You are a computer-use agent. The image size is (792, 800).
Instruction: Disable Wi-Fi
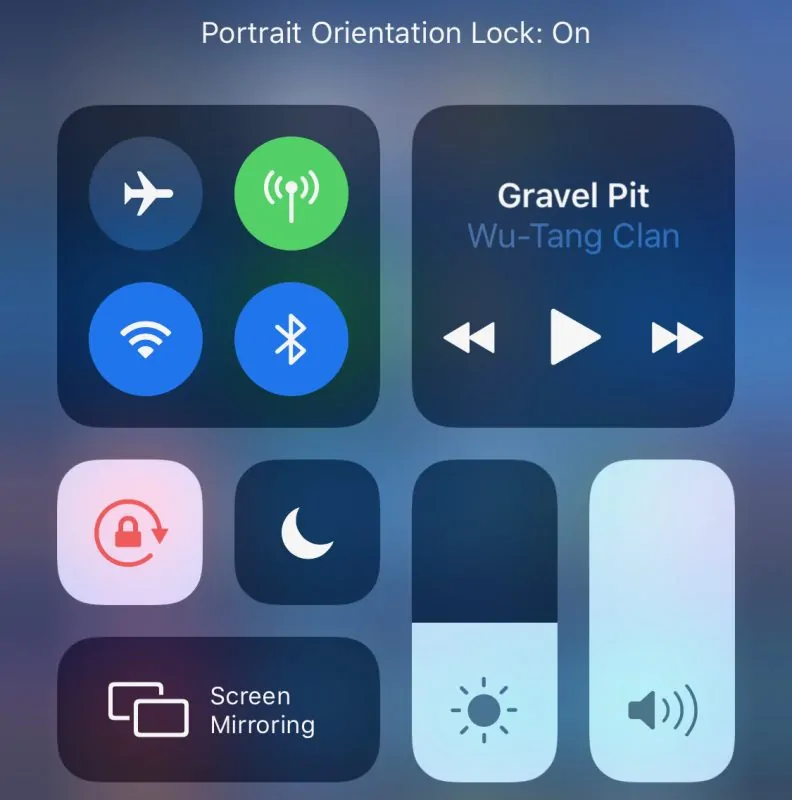tap(146, 341)
